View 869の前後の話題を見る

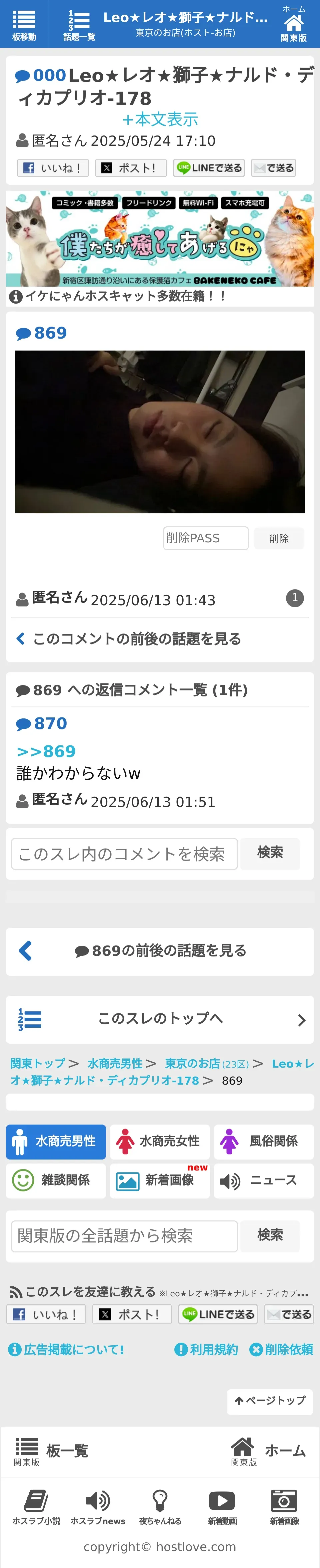pyautogui.click(x=160, y=951)
